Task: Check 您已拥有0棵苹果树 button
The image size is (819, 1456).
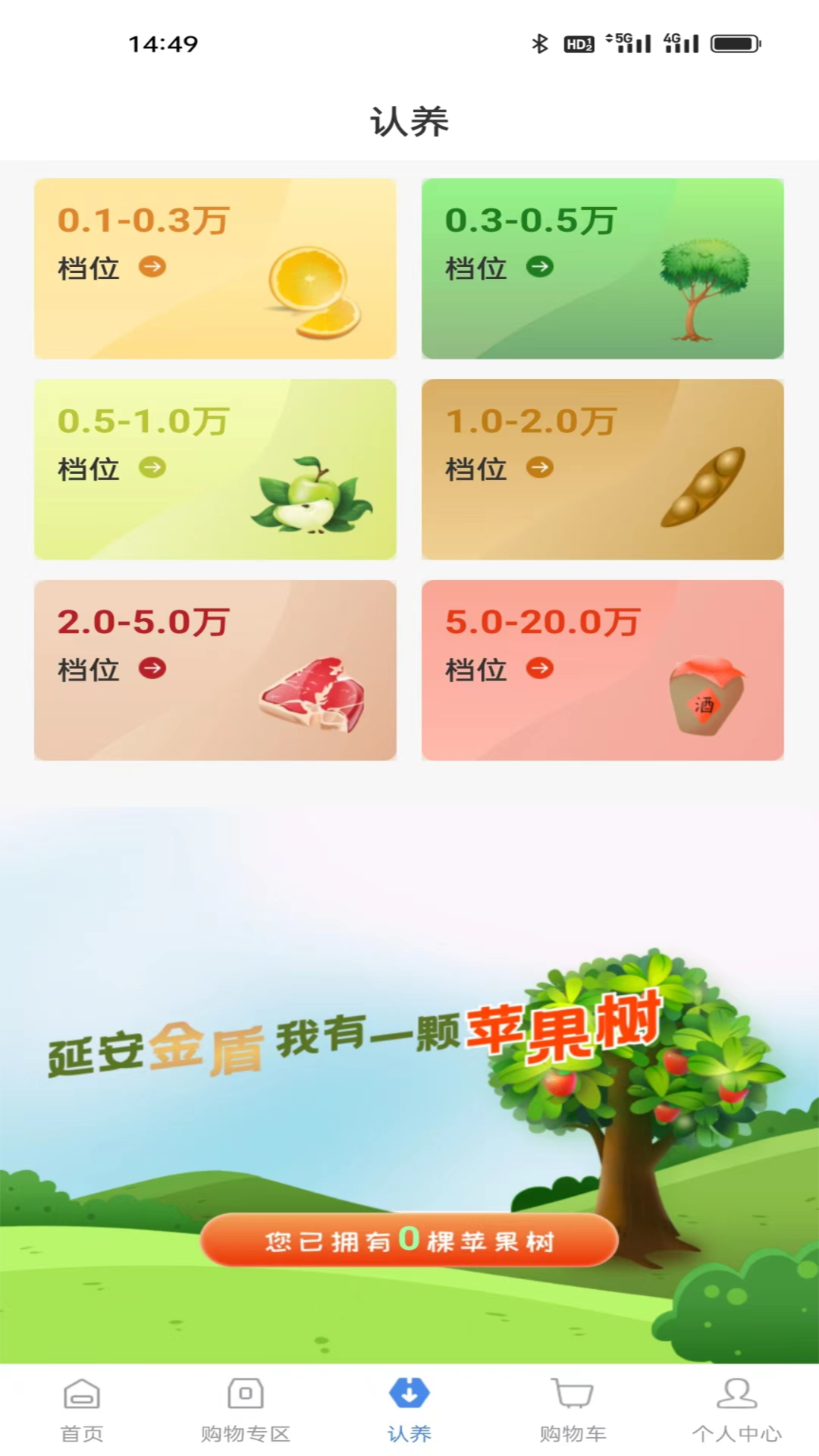Action: click(409, 1241)
